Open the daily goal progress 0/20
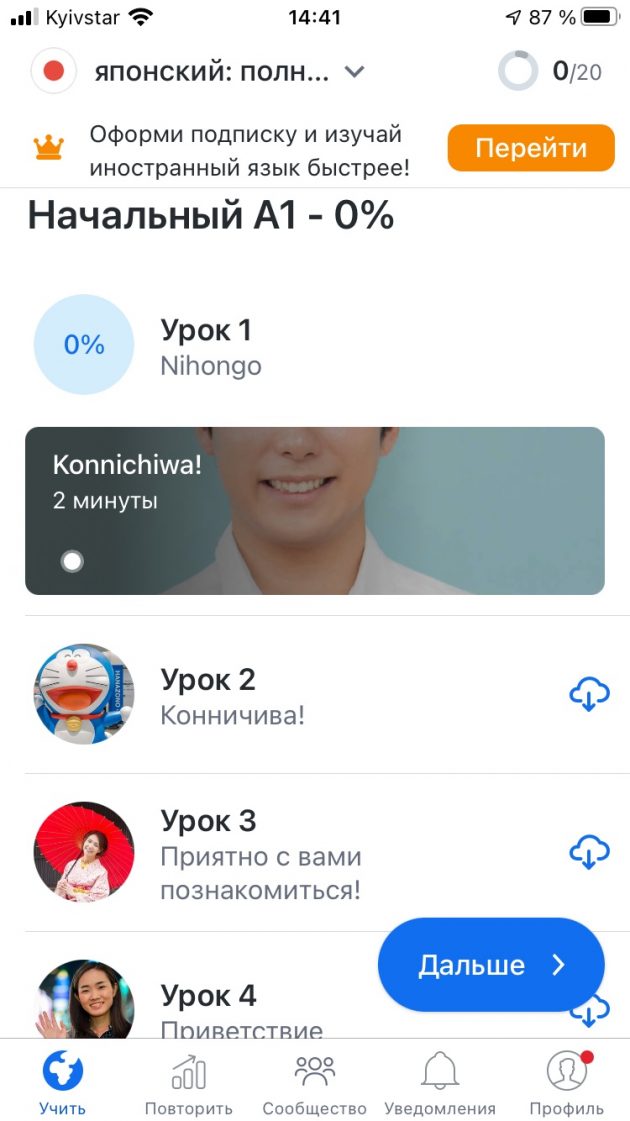630x1121 pixels. 549,71
